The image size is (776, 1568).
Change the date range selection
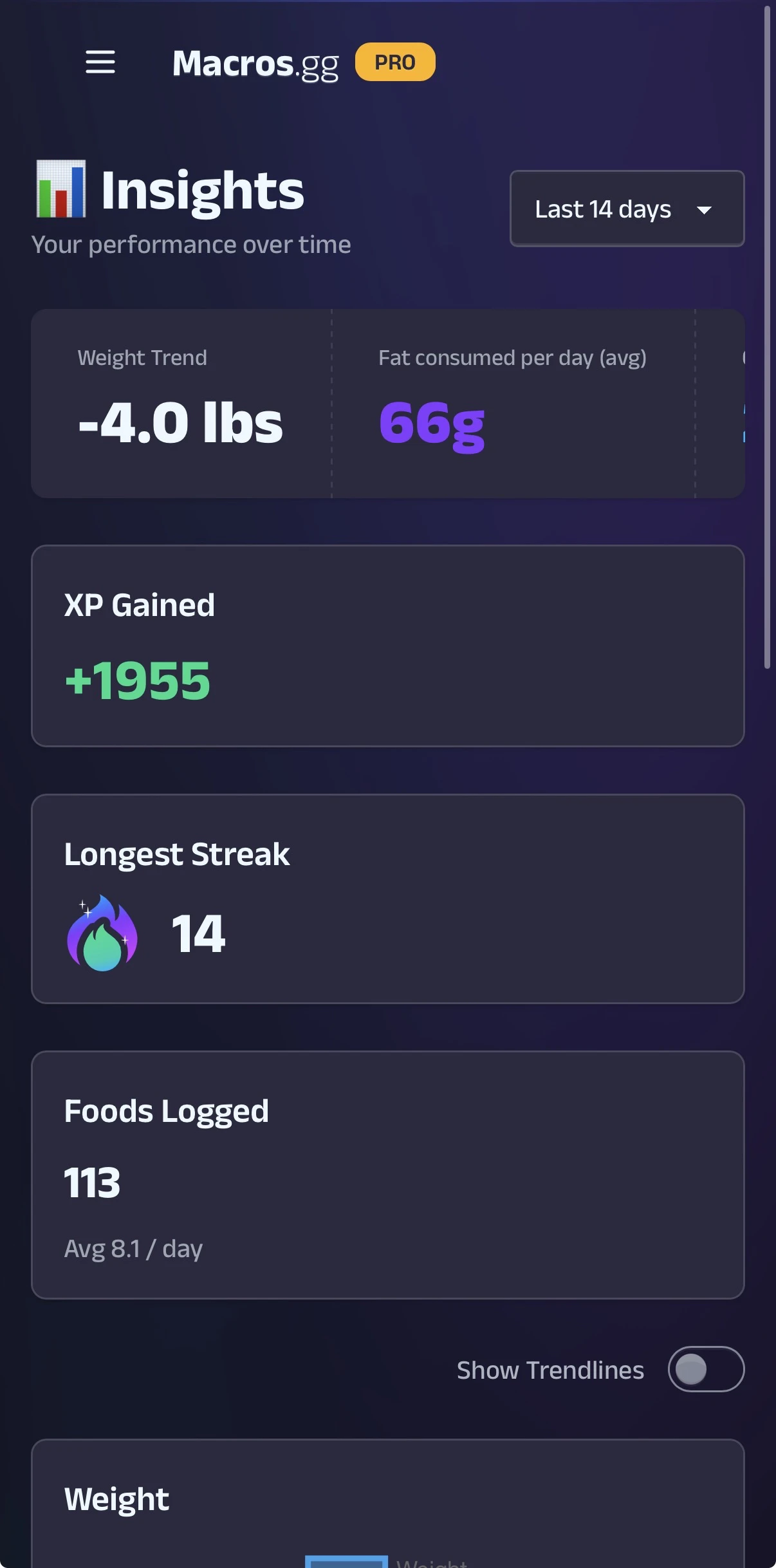[x=626, y=209]
